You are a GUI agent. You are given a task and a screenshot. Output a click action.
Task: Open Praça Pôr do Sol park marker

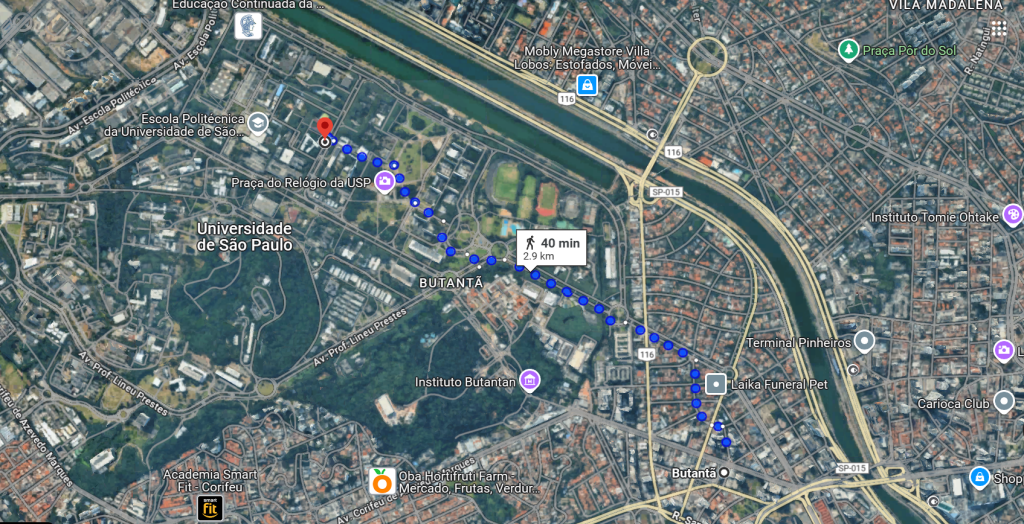coord(848,49)
